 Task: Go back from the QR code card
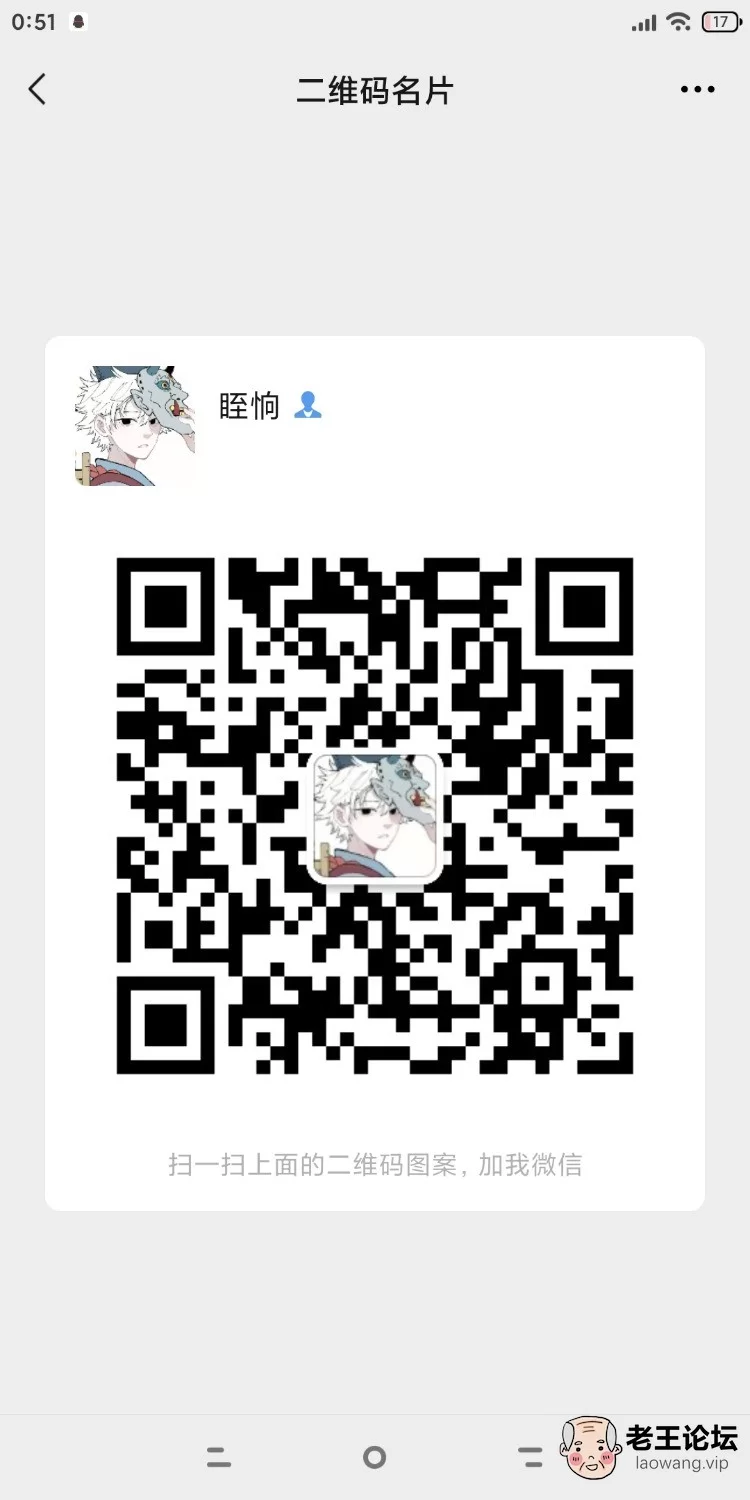tap(37, 90)
